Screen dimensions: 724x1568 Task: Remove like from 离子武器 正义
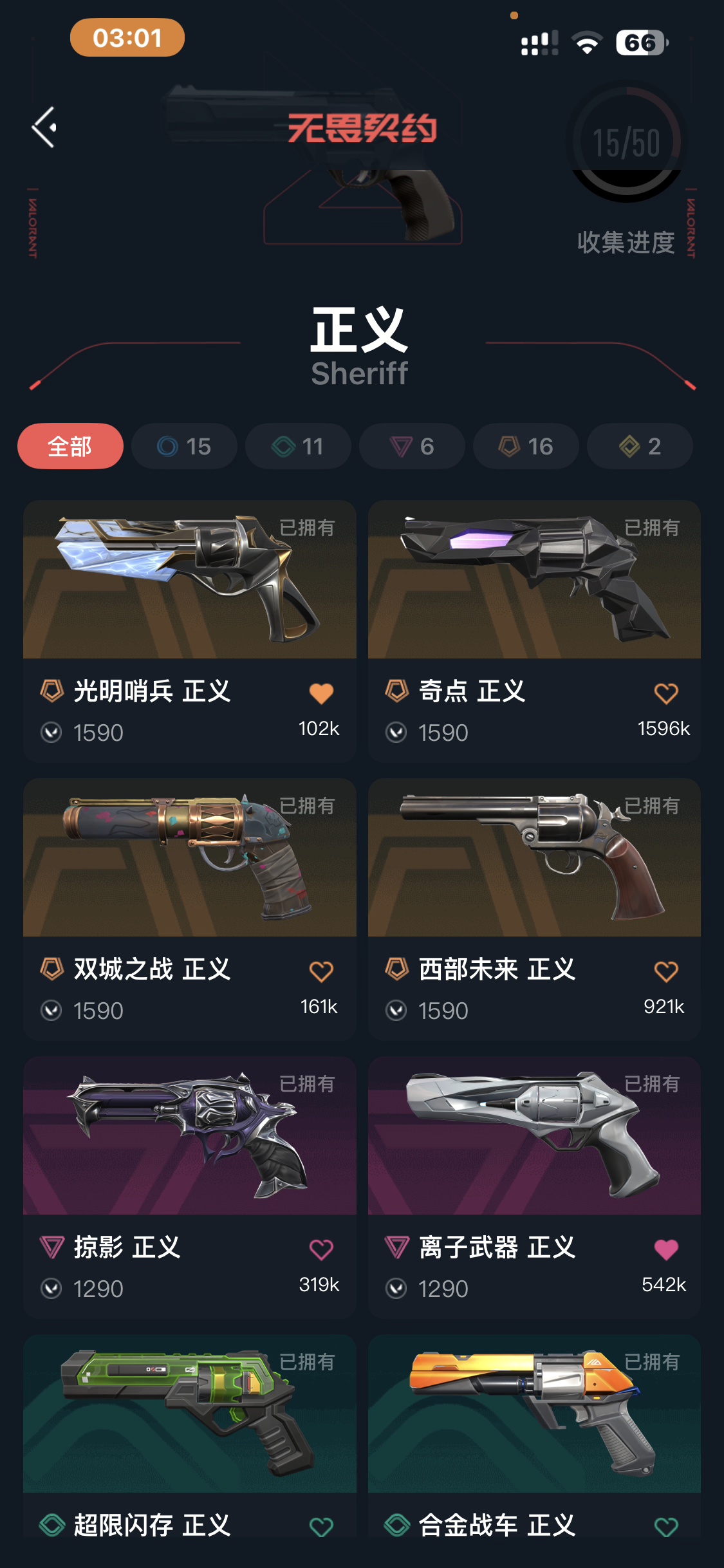[x=666, y=1249]
